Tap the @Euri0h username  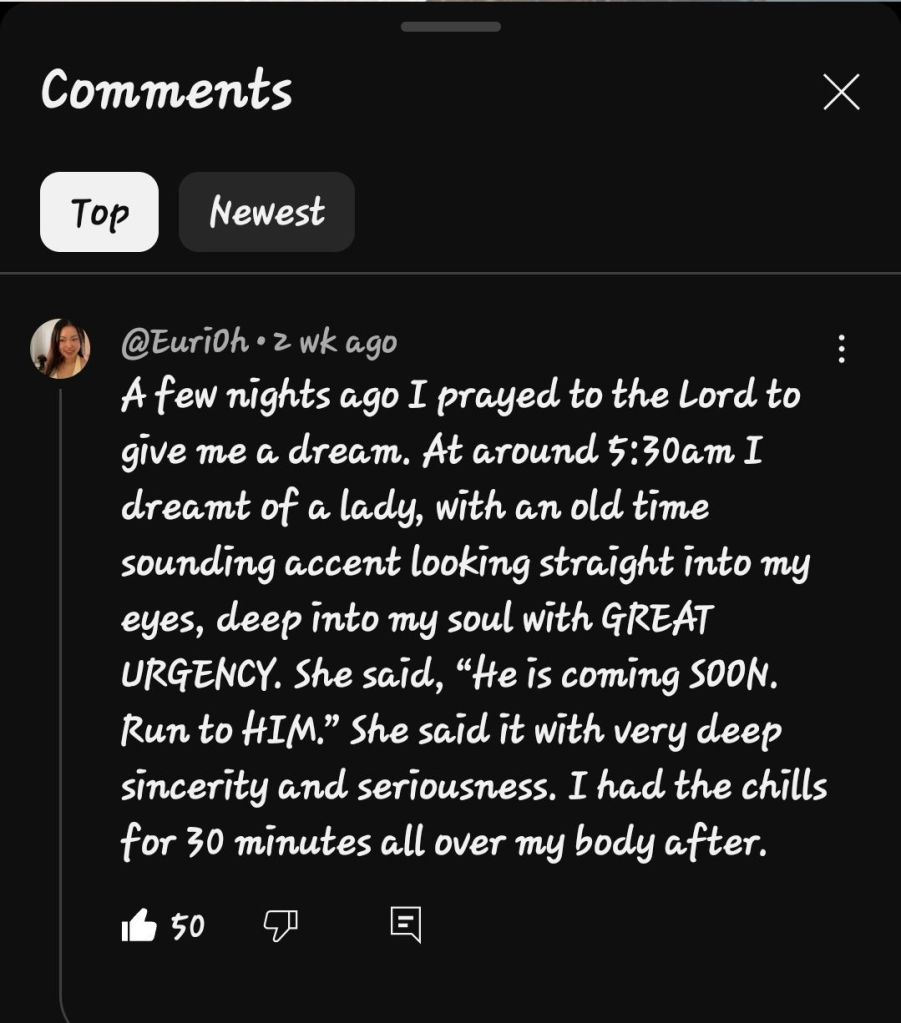pos(185,343)
